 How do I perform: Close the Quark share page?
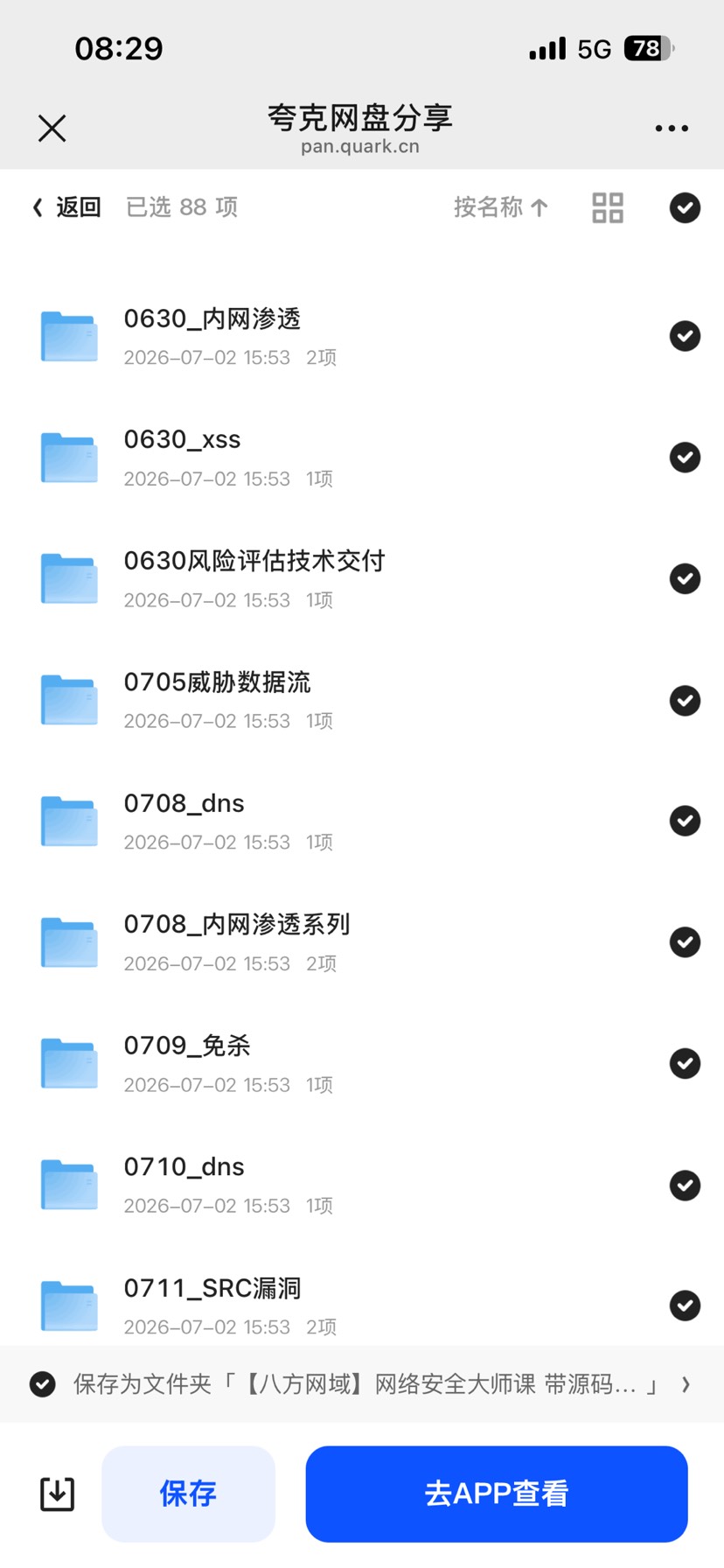click(x=52, y=129)
